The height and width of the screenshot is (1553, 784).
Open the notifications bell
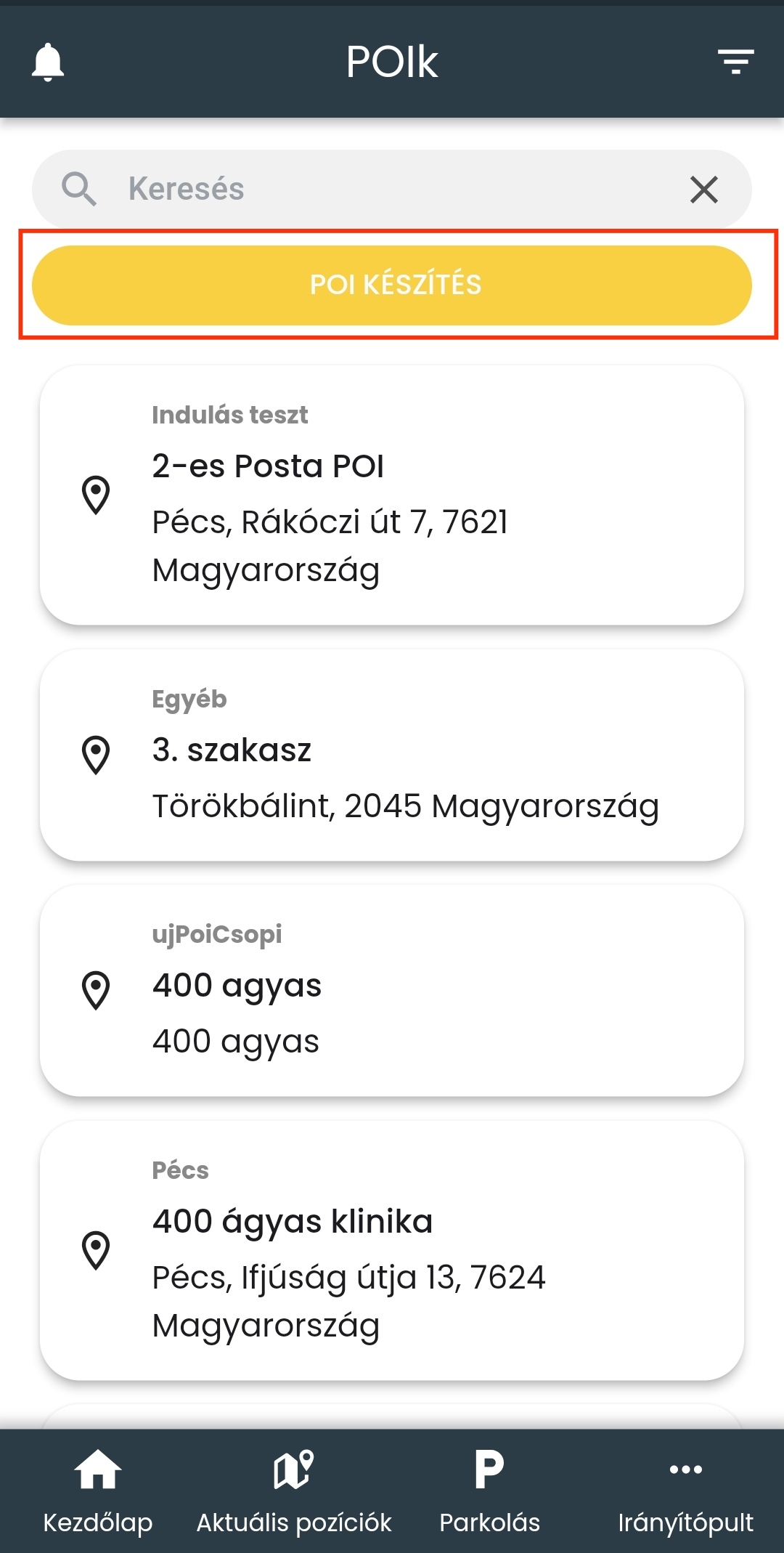[x=48, y=62]
